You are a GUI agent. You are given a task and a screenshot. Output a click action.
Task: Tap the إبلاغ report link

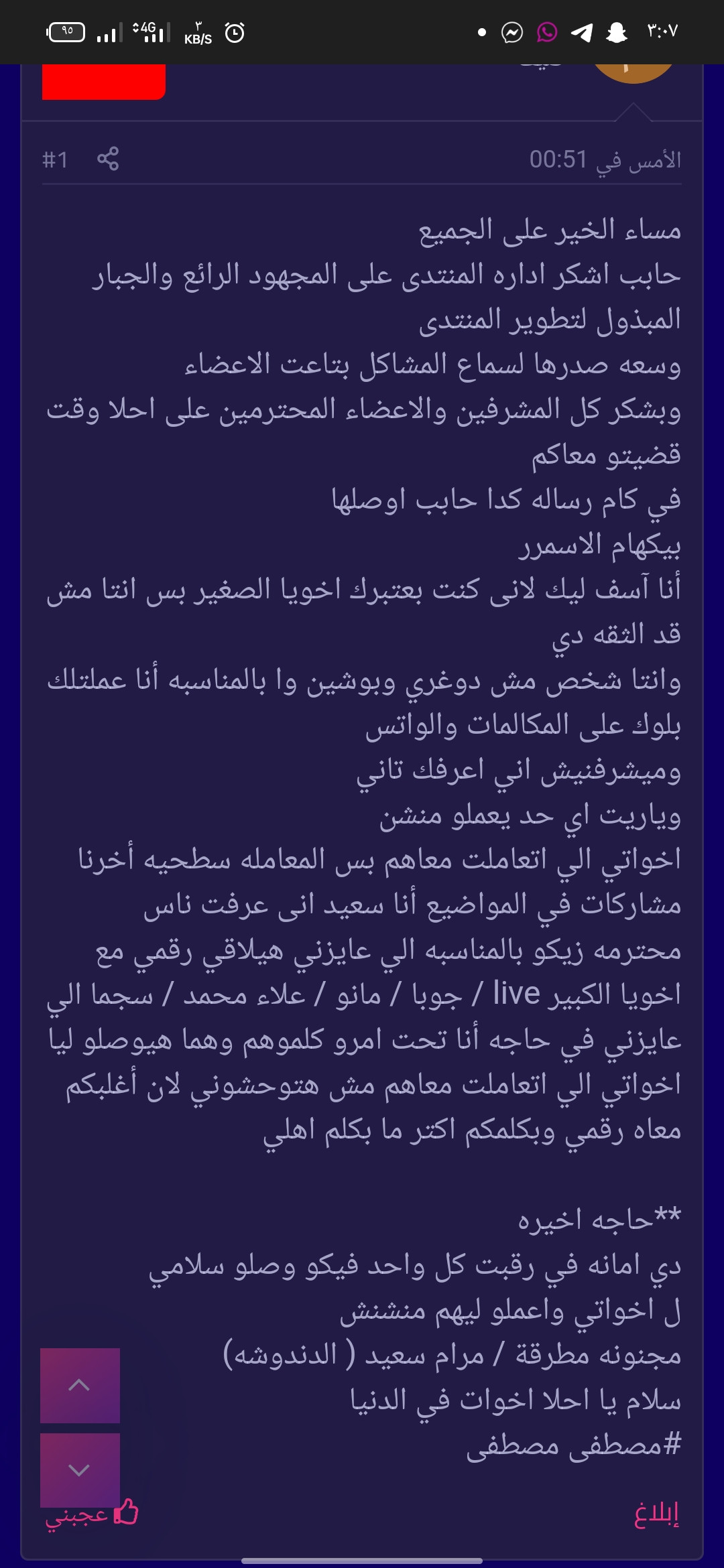(656, 1514)
